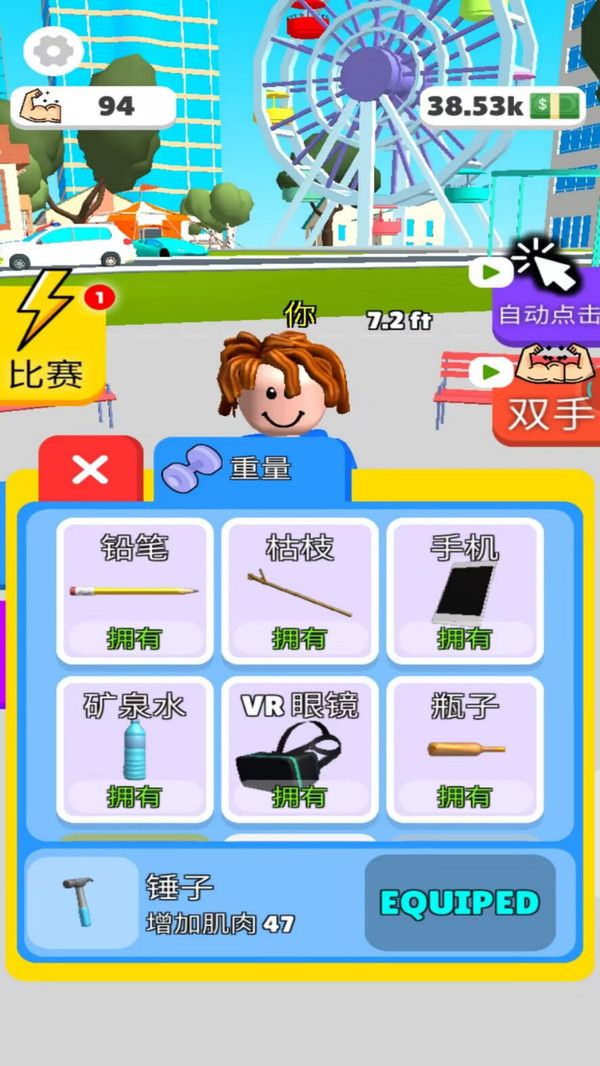This screenshot has width=600, height=1066.
Task: Open the settings gear icon
Action: click(x=53, y=52)
